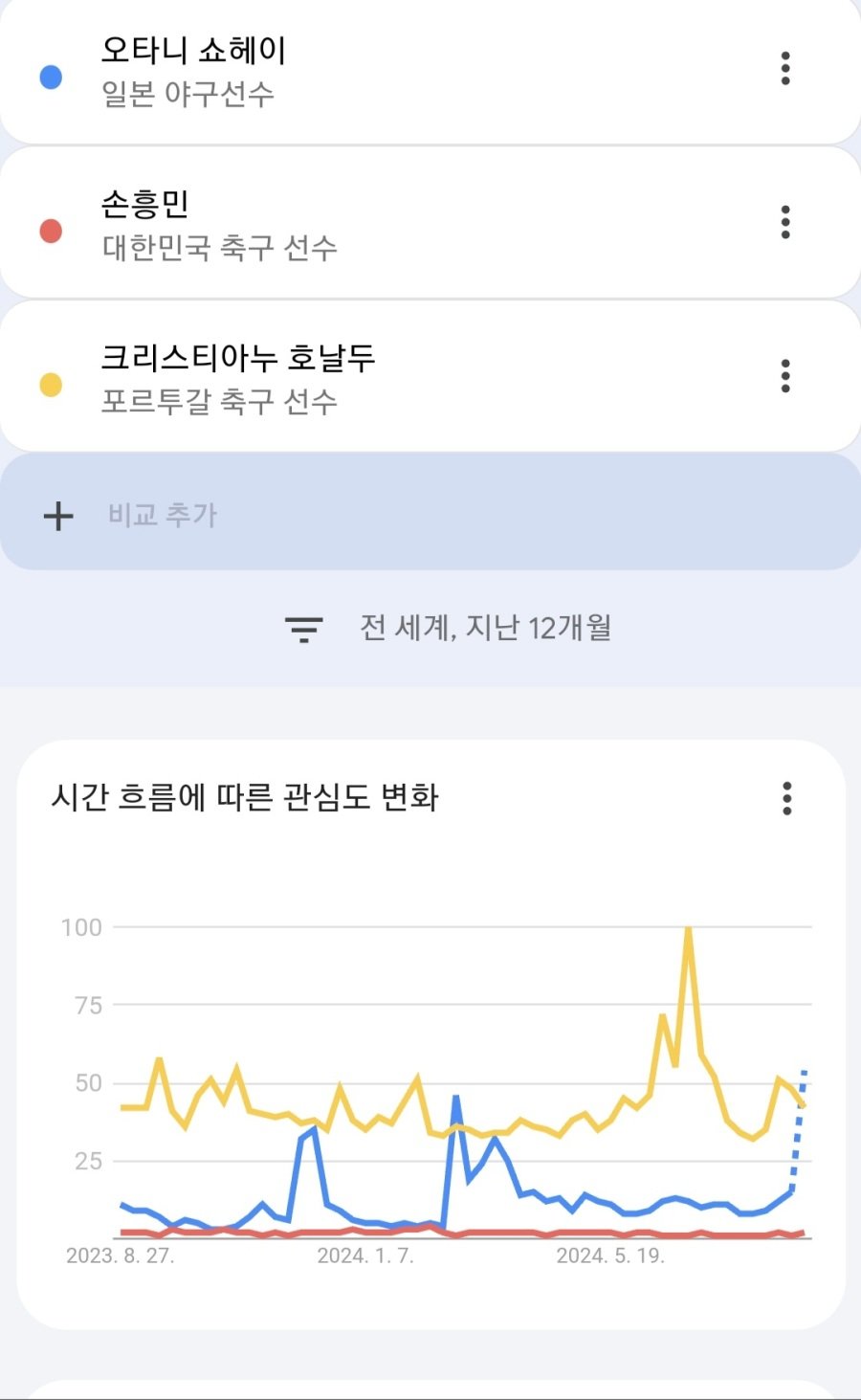
Task: Open the 전 세계, 지난 12개월 filter
Action: point(448,628)
